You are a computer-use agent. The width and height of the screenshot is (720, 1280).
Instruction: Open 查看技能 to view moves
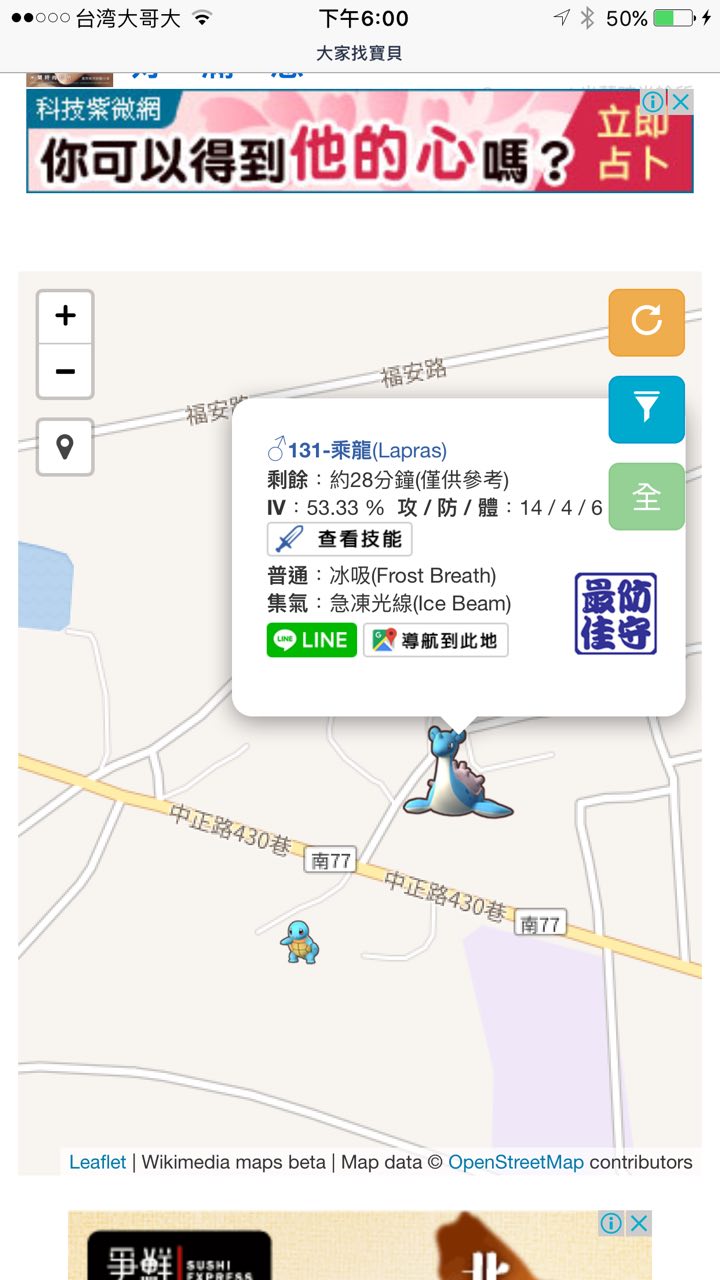(x=340, y=539)
